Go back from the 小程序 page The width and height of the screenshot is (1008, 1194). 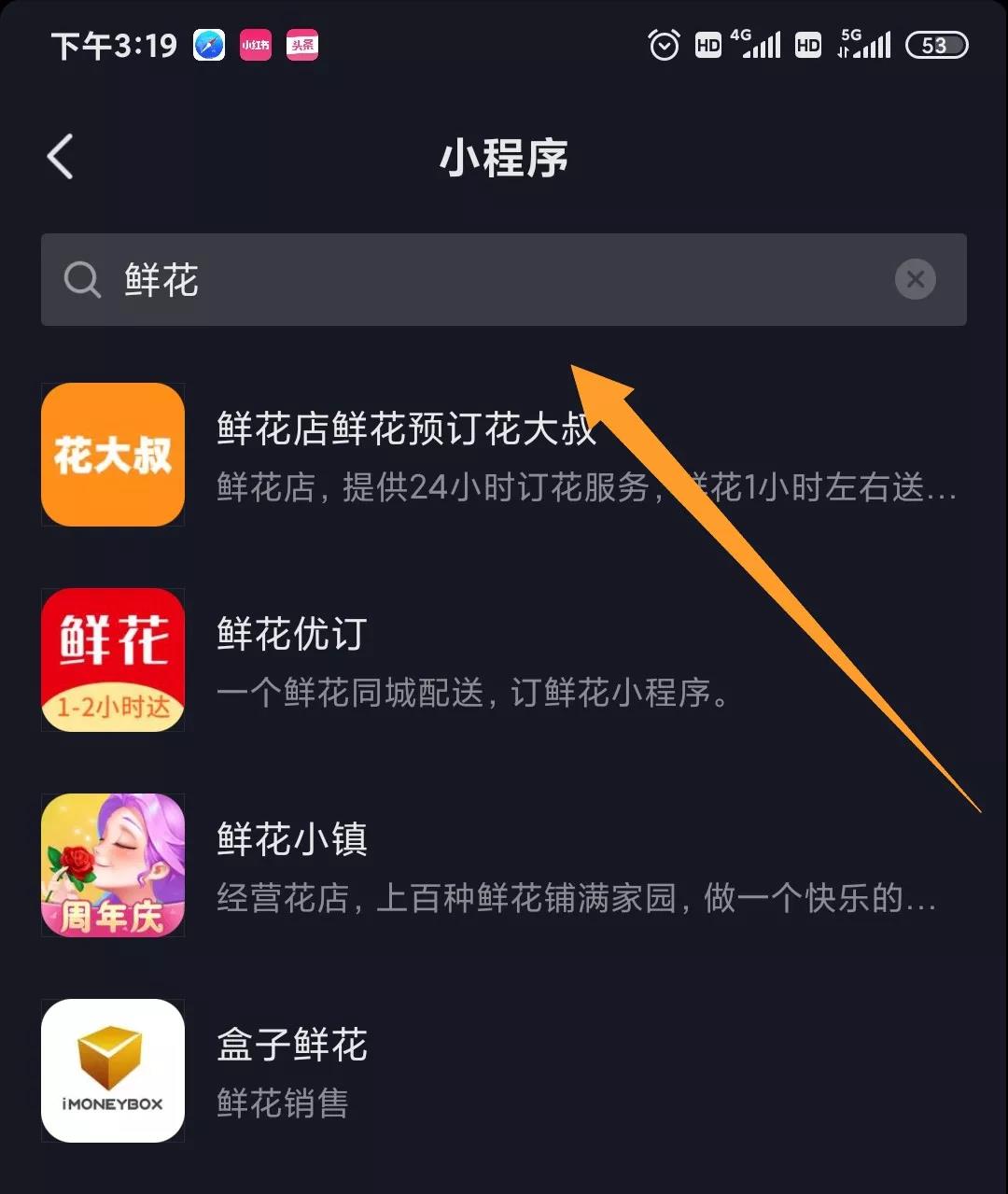click(61, 156)
